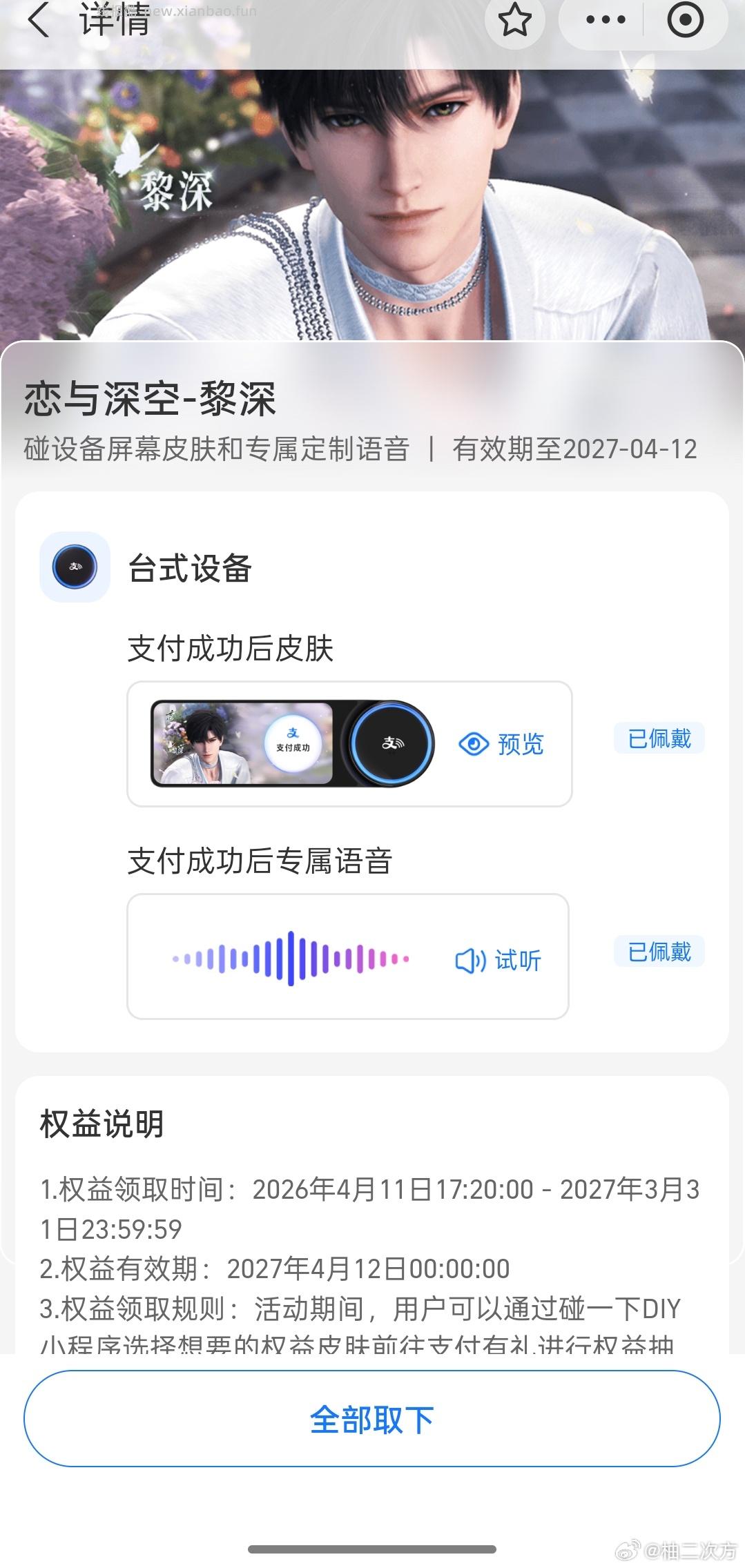745x1568 pixels.
Task: Open the three-dot more options menu
Action: point(606,21)
